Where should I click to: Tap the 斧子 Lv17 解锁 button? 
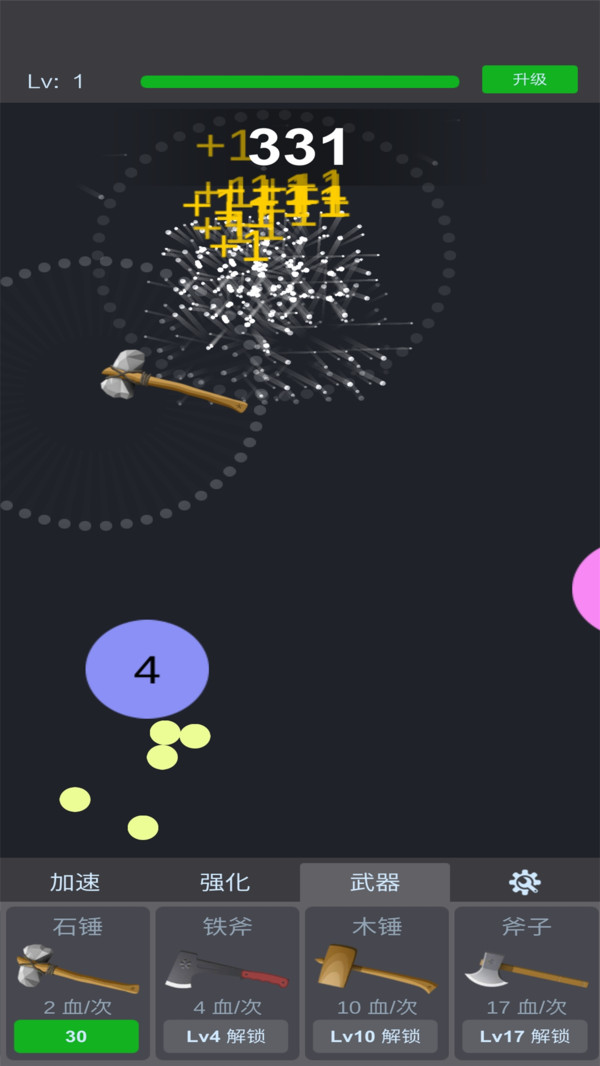pyautogui.click(x=526, y=1036)
